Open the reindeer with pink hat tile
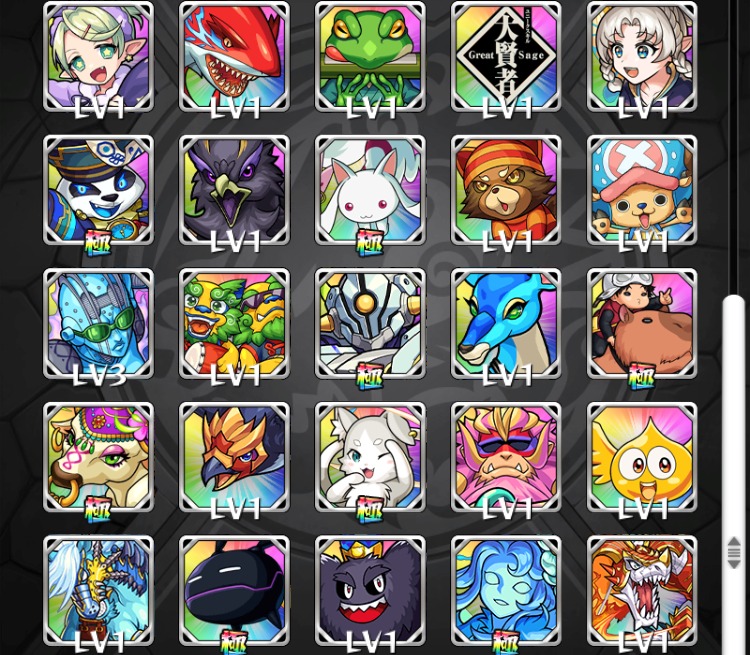Viewport: 750px width, 655px height. [x=642, y=190]
